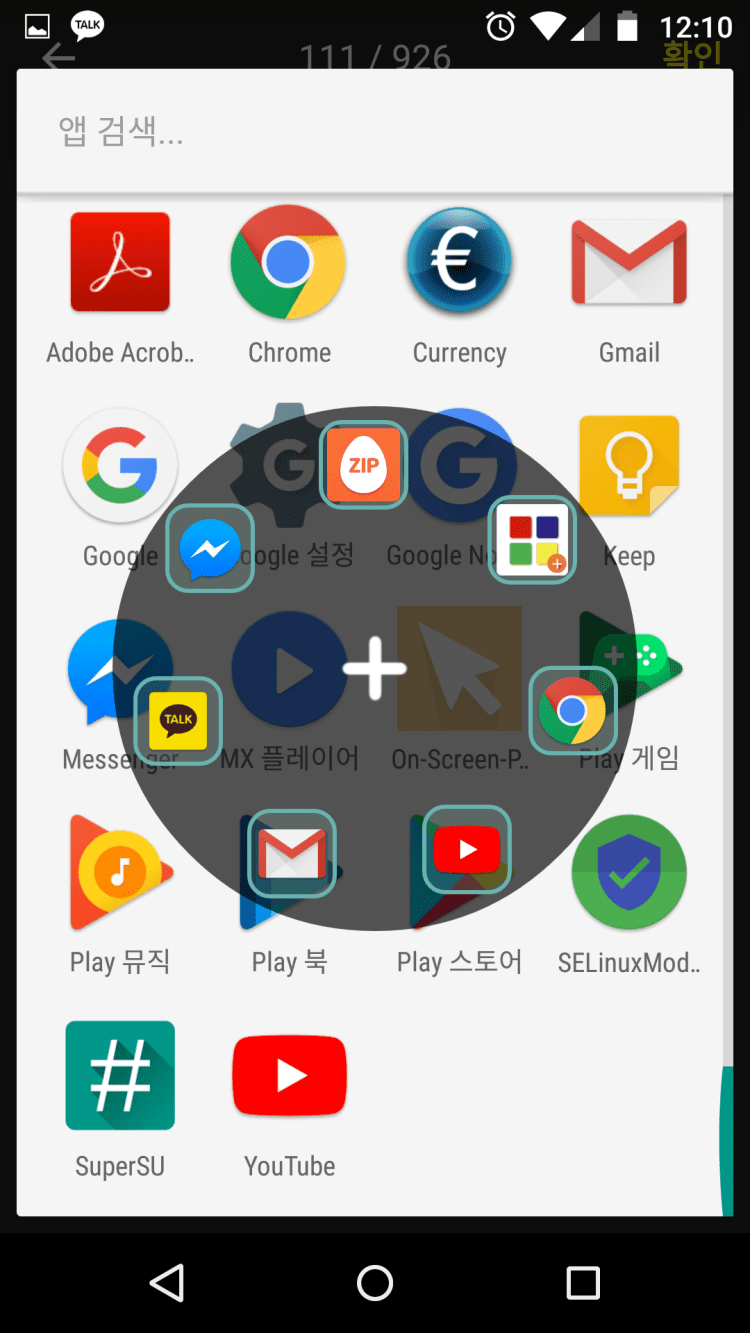Choose the Play 스토어 app
The height and width of the screenshot is (1333, 750).
tap(459, 962)
